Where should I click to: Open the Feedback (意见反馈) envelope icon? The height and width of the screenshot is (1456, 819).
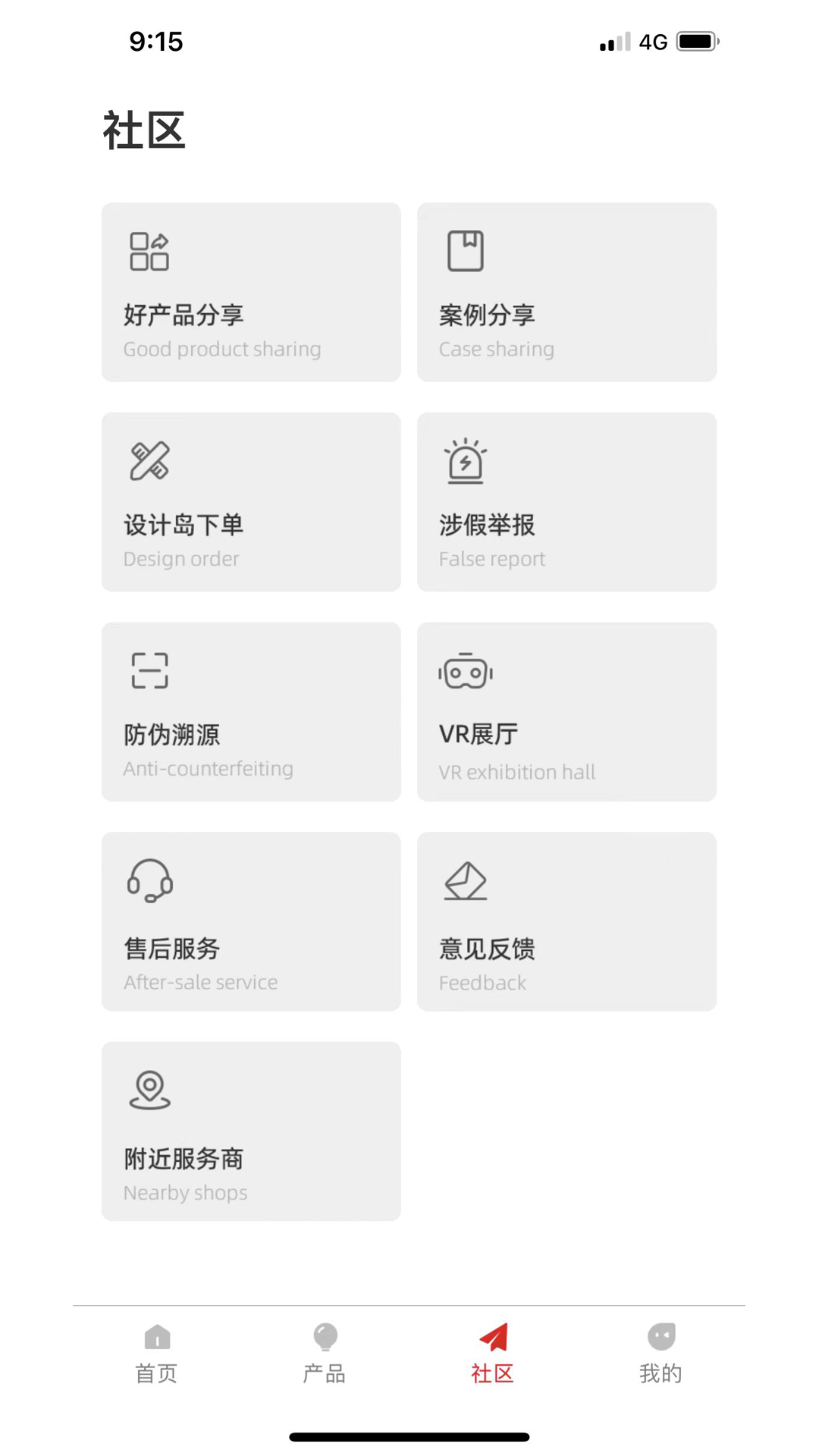click(465, 881)
